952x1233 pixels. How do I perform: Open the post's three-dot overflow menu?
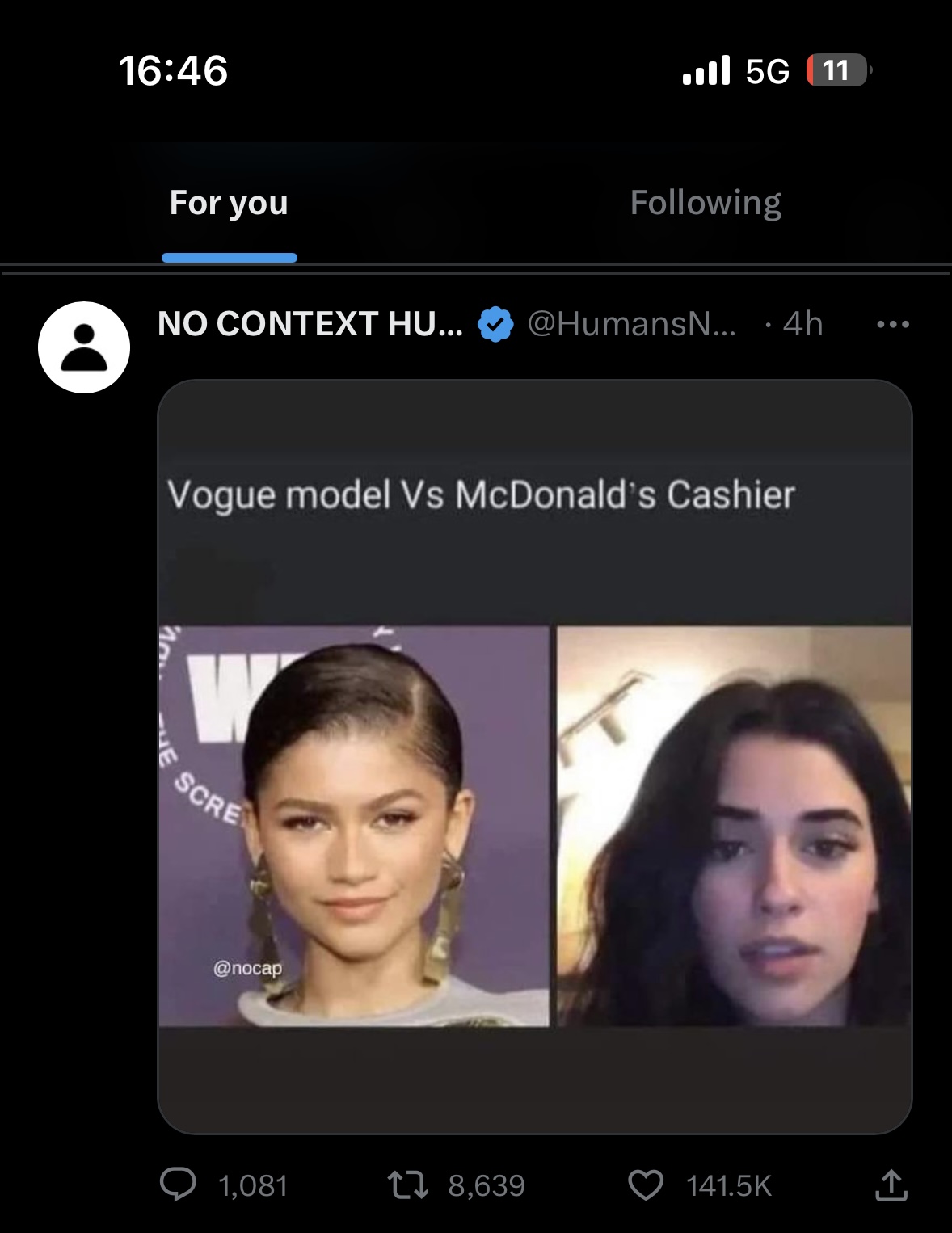[892, 324]
